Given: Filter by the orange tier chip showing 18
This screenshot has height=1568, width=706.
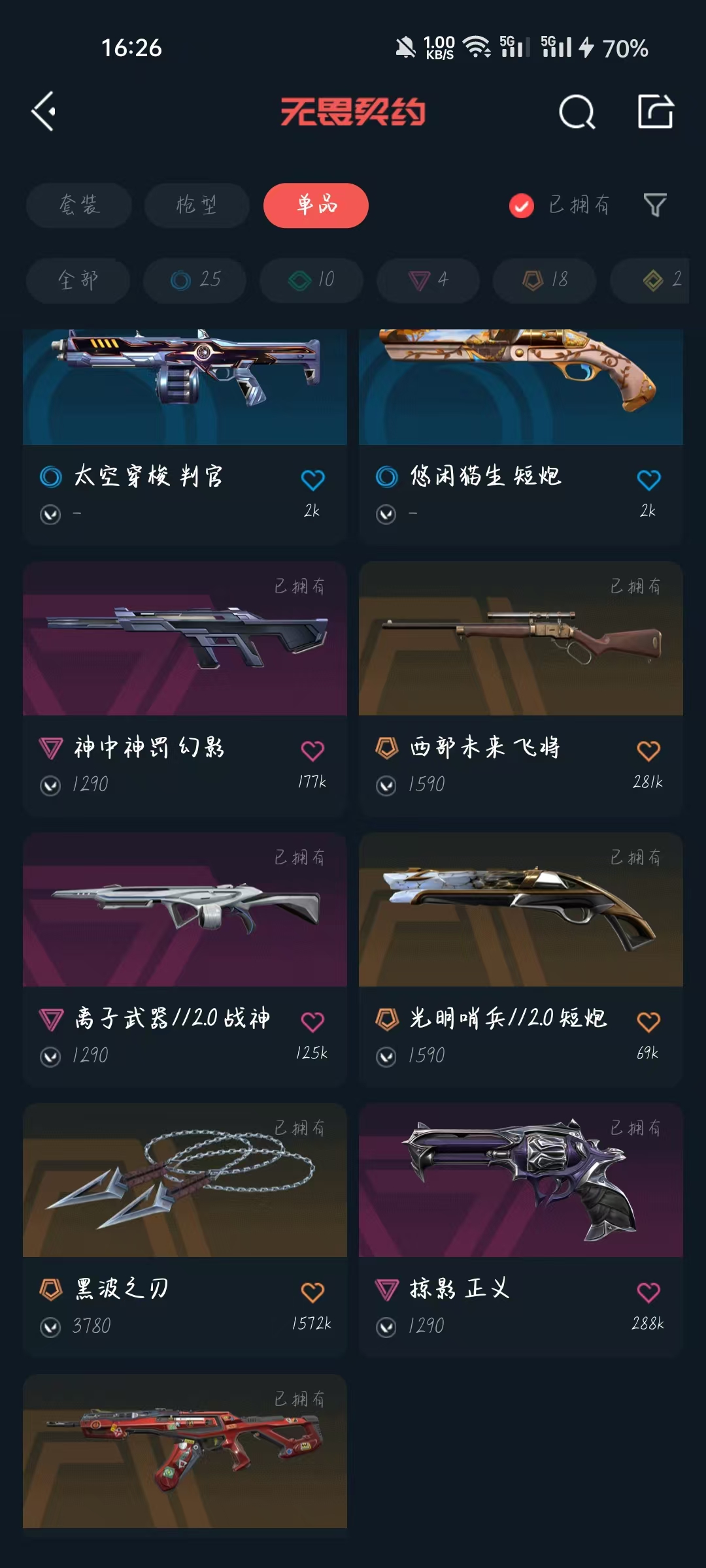Looking at the screenshot, I should click(544, 280).
